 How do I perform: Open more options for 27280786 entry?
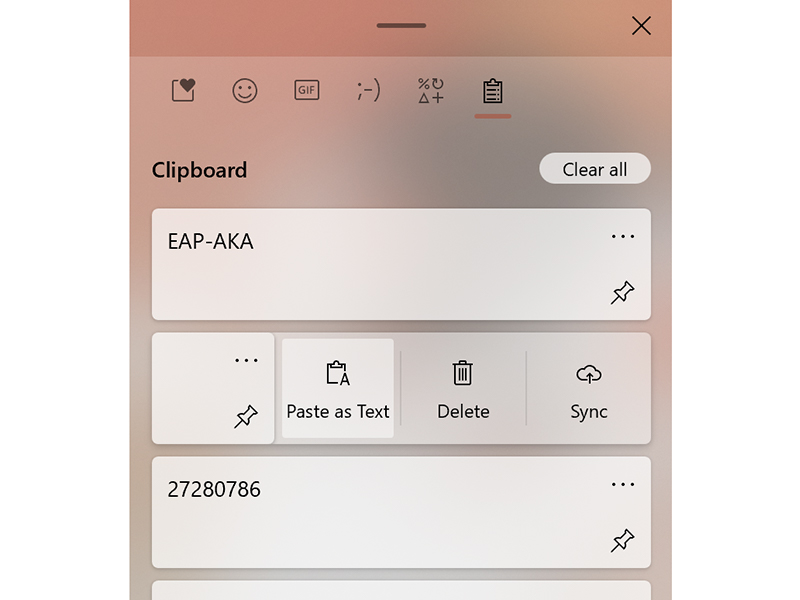coord(622,485)
